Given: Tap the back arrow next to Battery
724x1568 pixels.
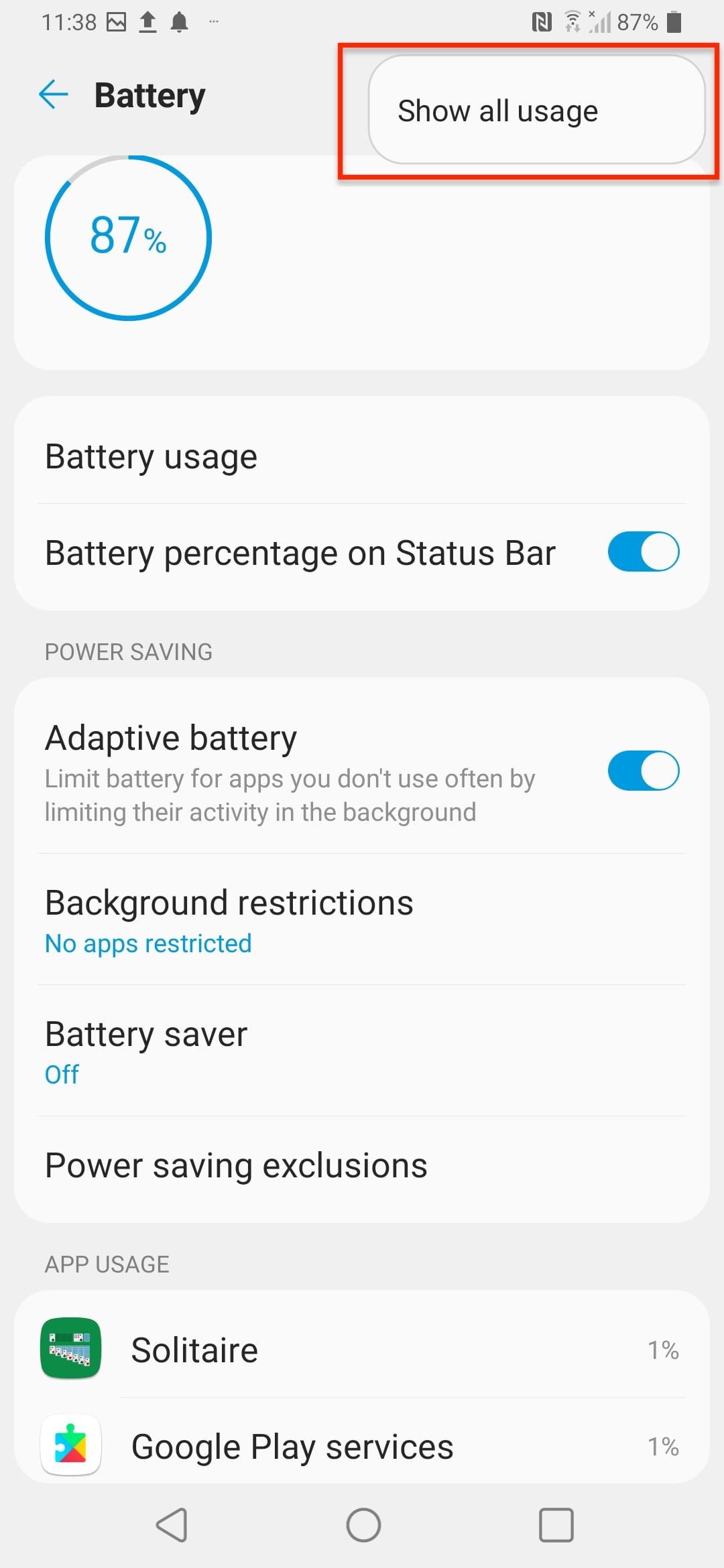Looking at the screenshot, I should 54,94.
